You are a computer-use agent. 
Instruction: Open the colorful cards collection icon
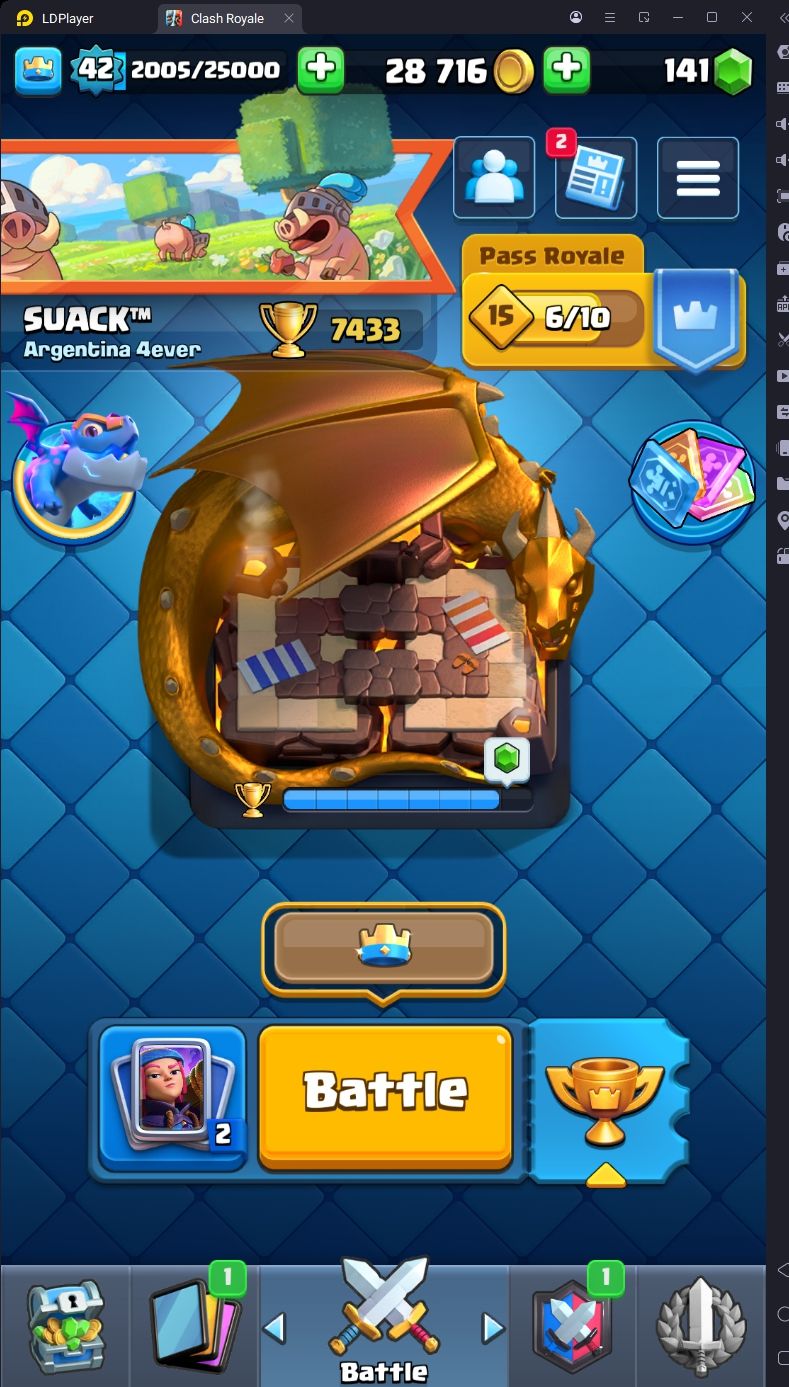(691, 482)
